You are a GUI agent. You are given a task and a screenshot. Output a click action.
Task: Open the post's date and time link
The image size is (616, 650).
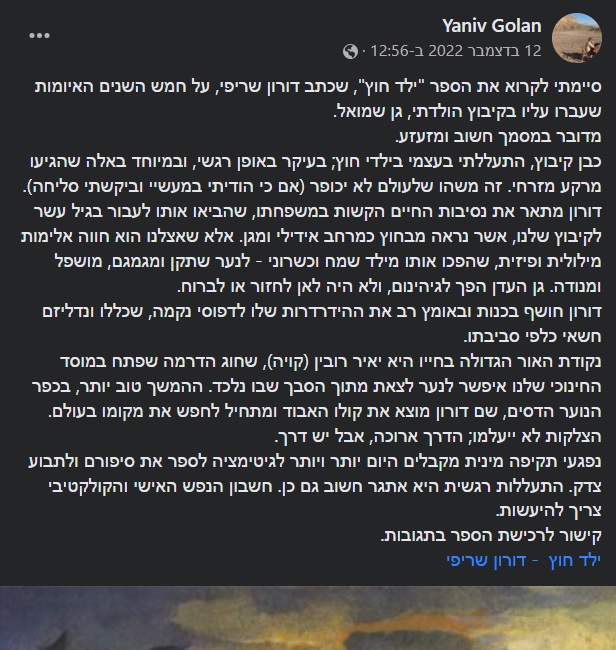click(x=456, y=50)
